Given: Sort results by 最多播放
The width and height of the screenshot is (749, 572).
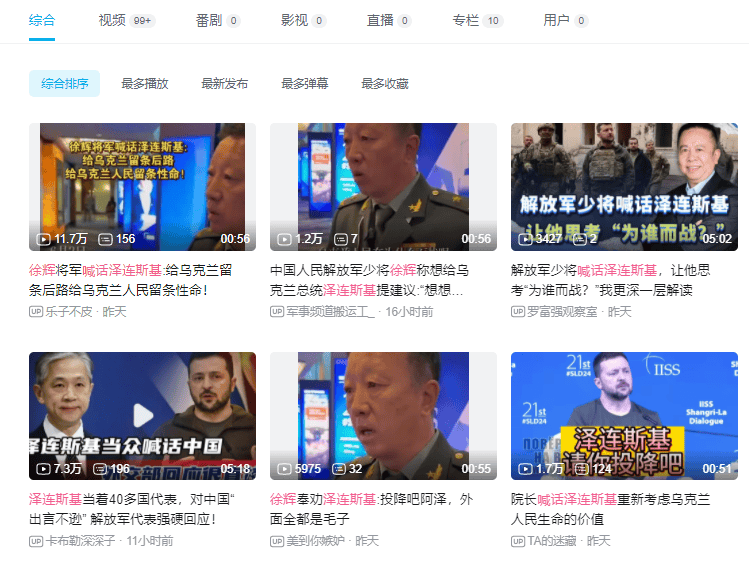Looking at the screenshot, I should [x=144, y=84].
